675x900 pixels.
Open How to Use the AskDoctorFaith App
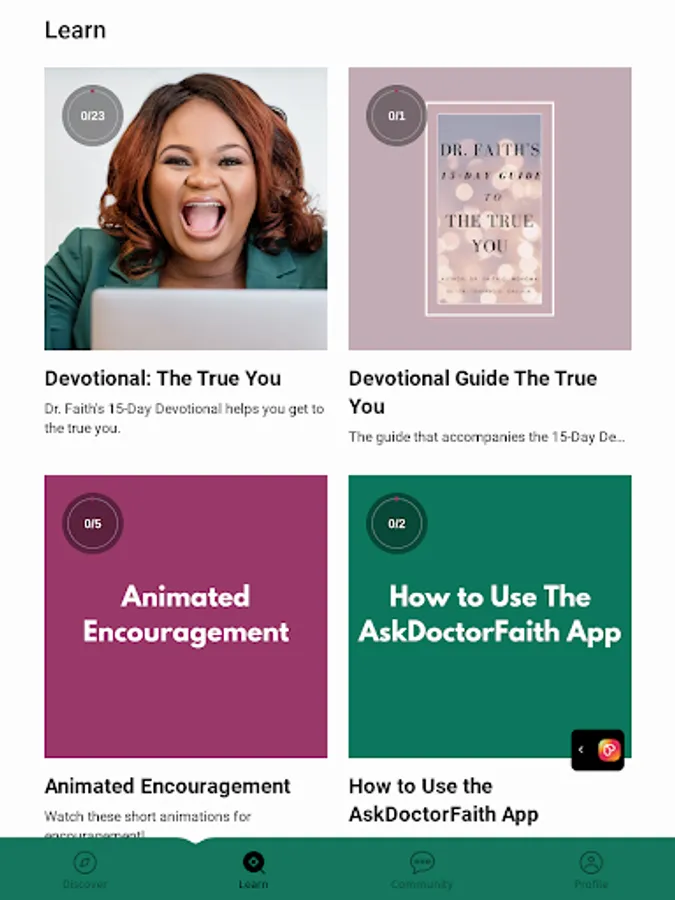(x=489, y=616)
